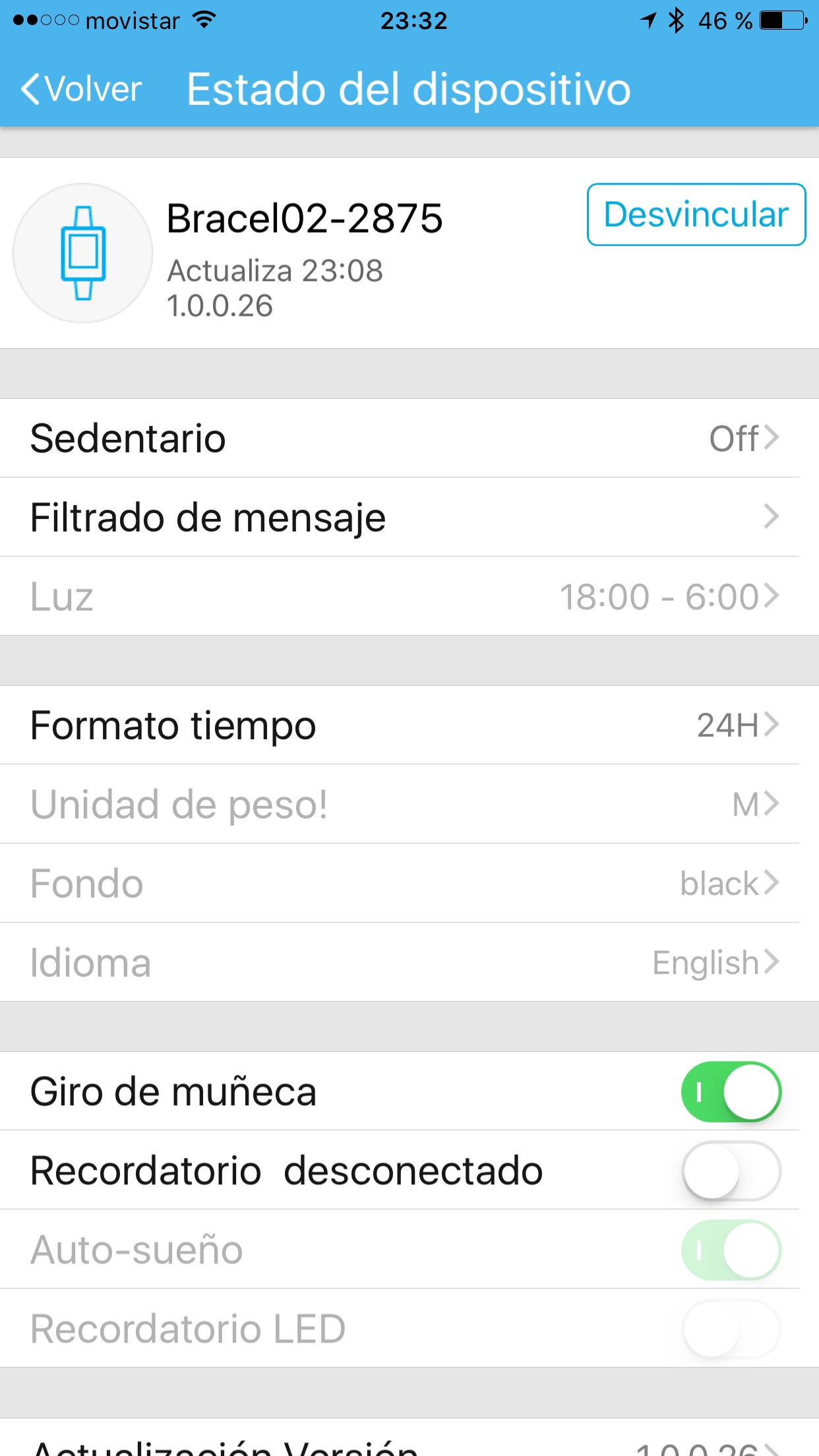The image size is (819, 1456).
Task: Open the Idioma language setting
Action: pyautogui.click(x=409, y=963)
